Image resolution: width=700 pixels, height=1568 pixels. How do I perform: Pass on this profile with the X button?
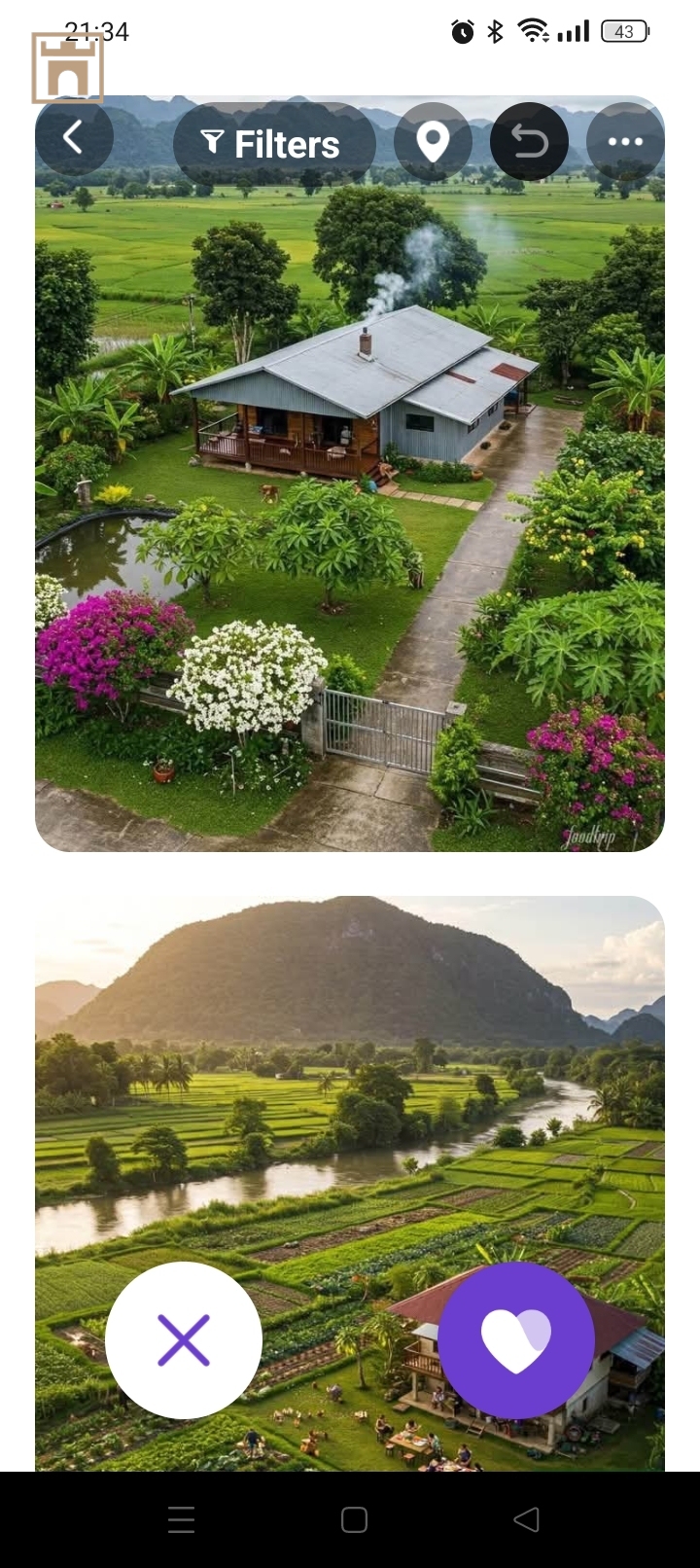point(184,1339)
